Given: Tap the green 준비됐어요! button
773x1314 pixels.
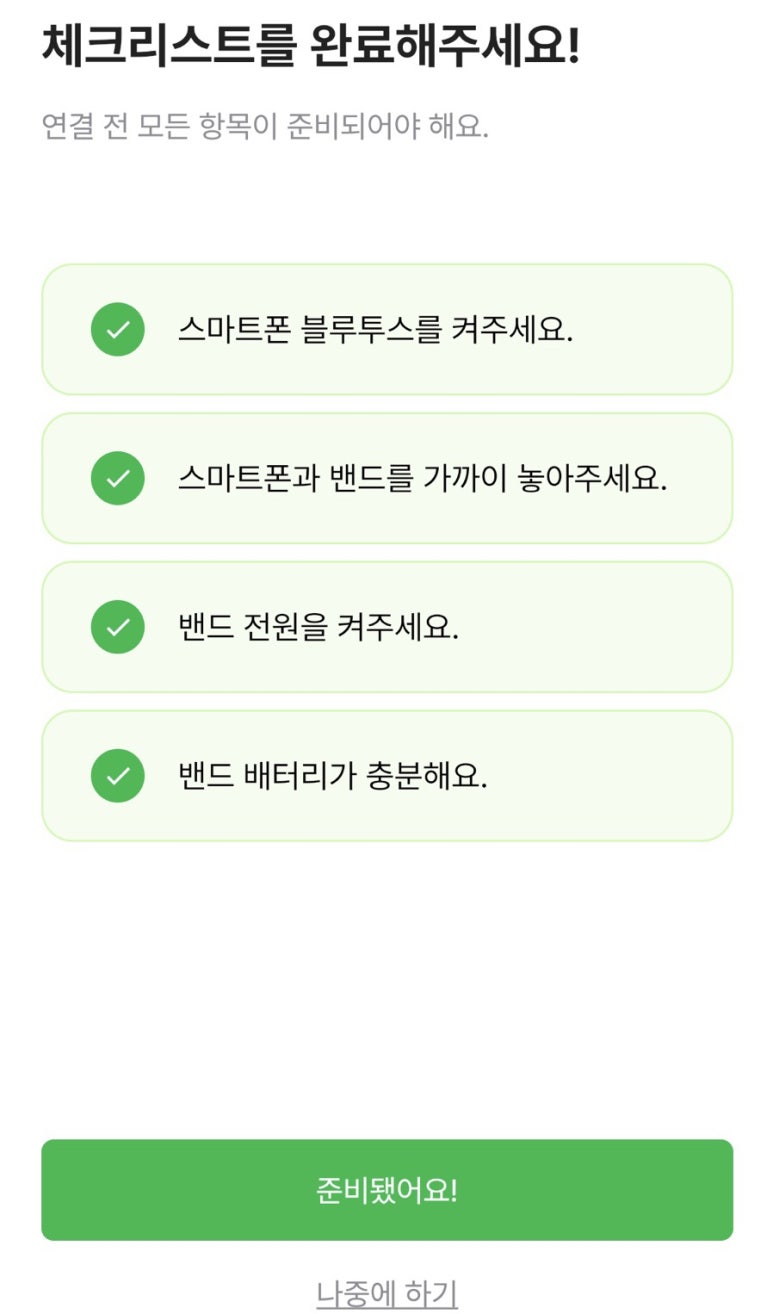Looking at the screenshot, I should click(387, 1190).
